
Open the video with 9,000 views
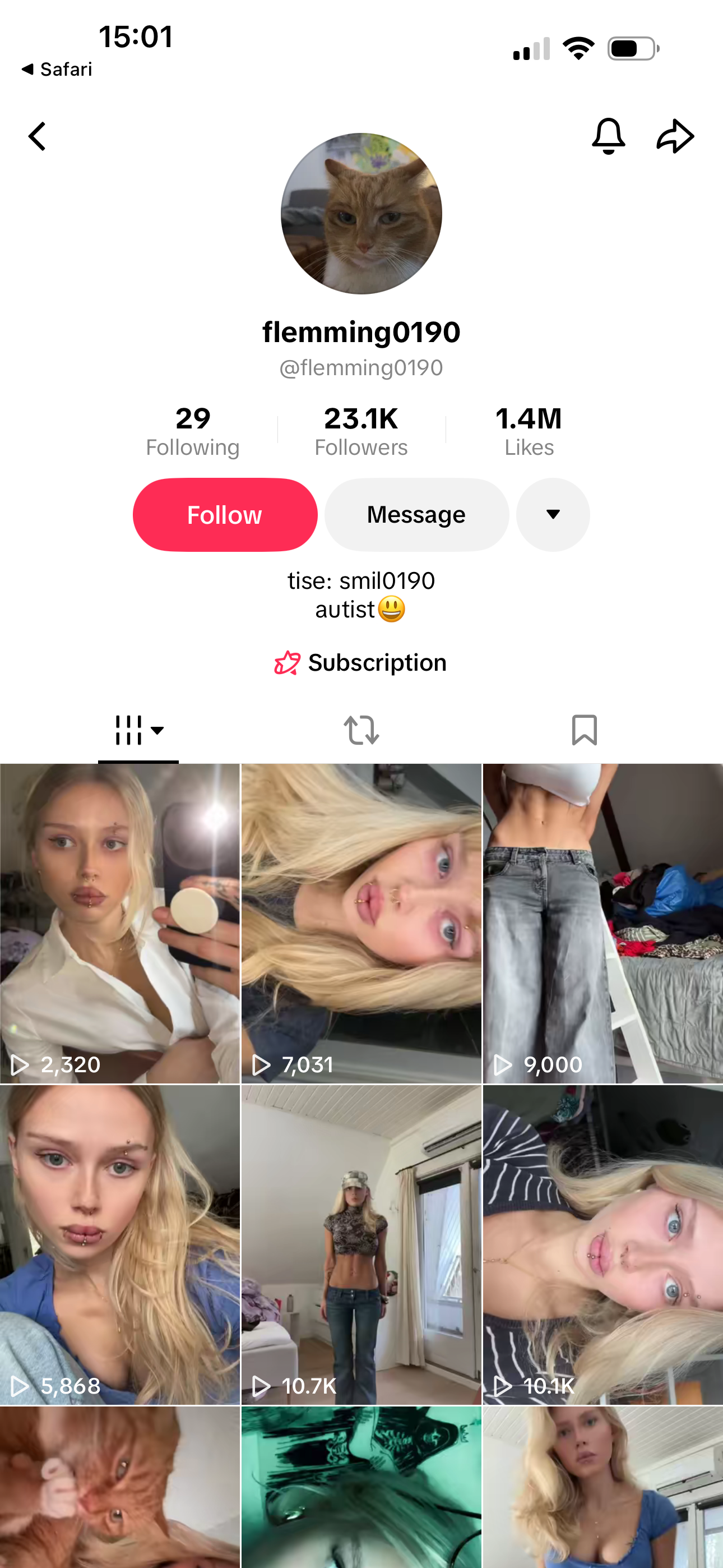point(602,923)
